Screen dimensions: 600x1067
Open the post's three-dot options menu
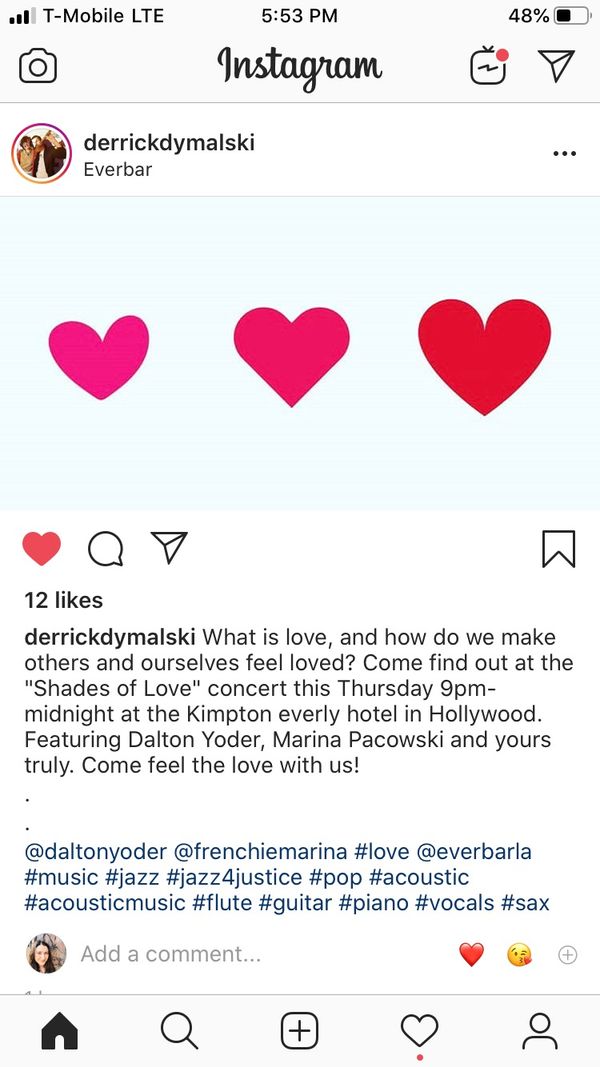pos(564,154)
